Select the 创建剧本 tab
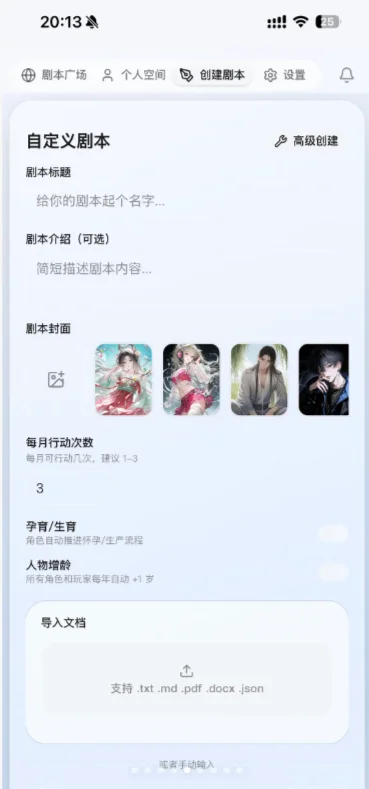Image resolution: width=369 pixels, height=789 pixels. (x=212, y=75)
